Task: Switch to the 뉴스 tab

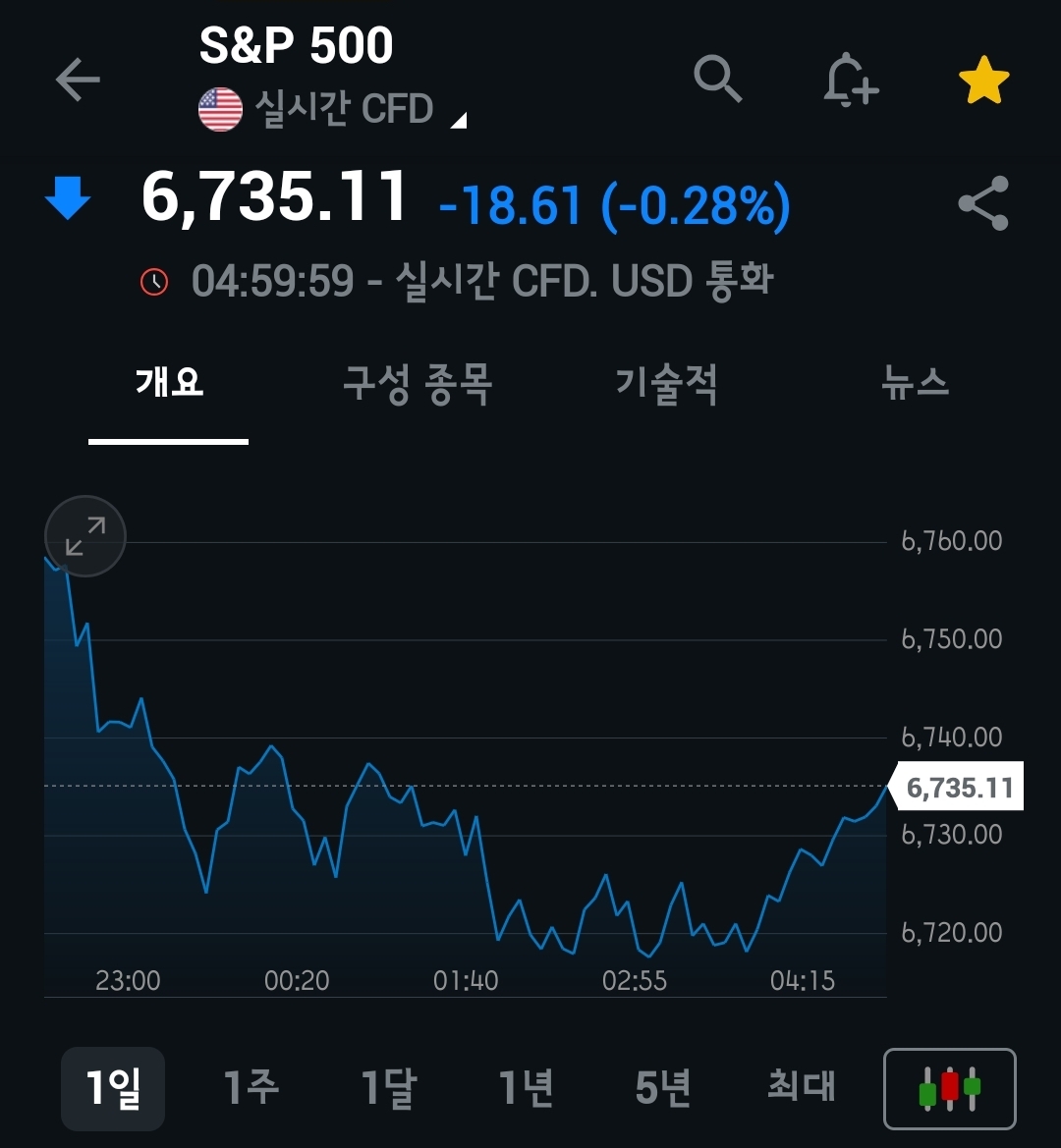Action: [915, 382]
